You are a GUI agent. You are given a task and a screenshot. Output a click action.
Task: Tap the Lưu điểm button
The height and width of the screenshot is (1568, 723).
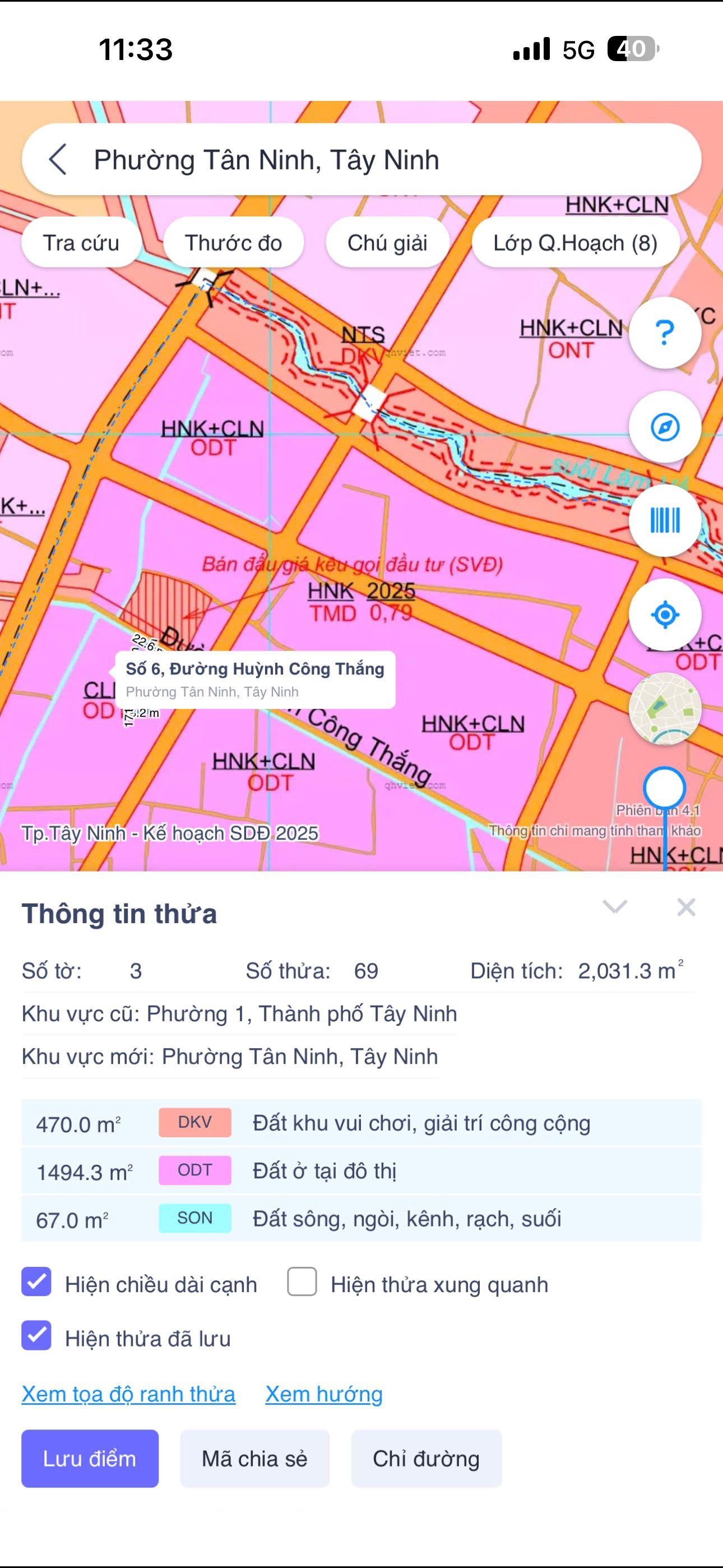click(x=90, y=1459)
